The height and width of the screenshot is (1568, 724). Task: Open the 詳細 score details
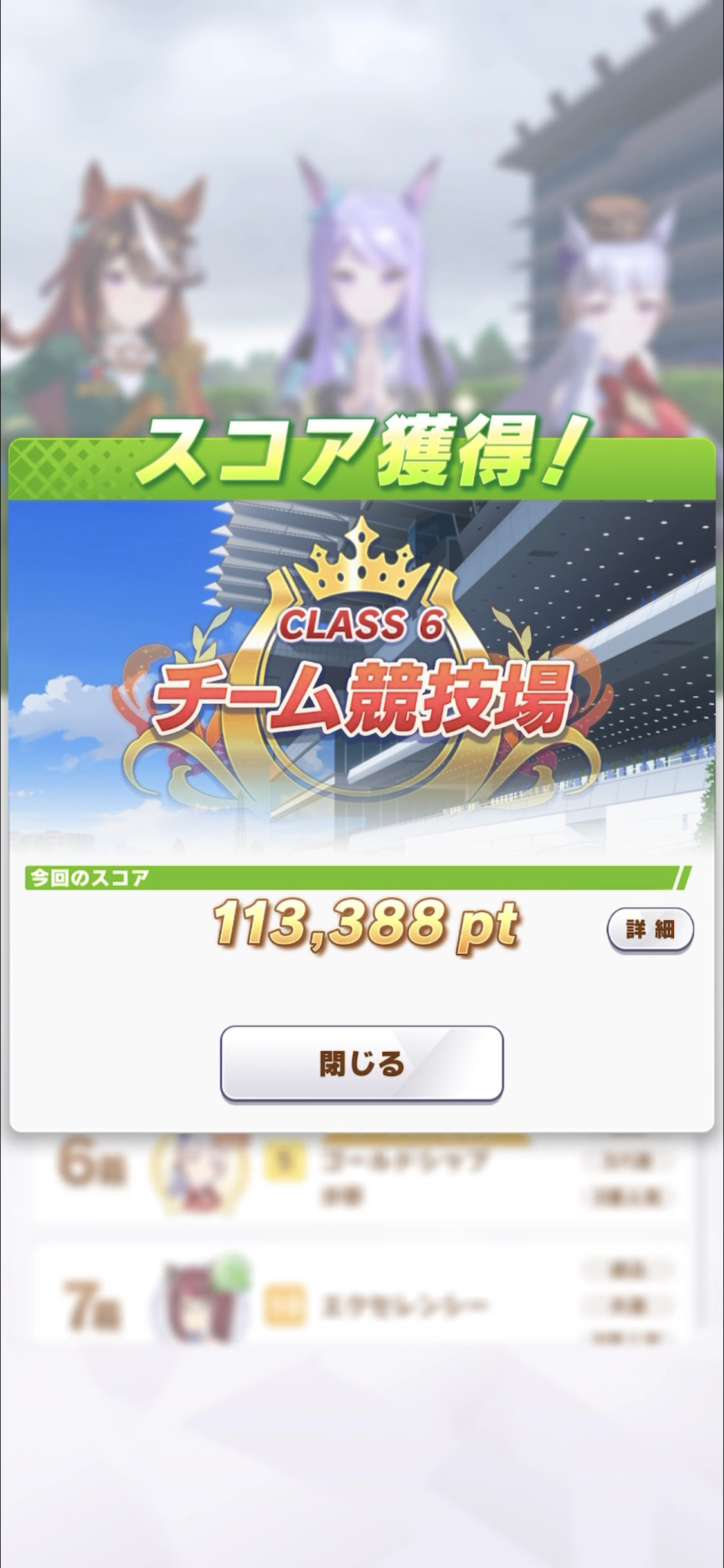[650, 929]
